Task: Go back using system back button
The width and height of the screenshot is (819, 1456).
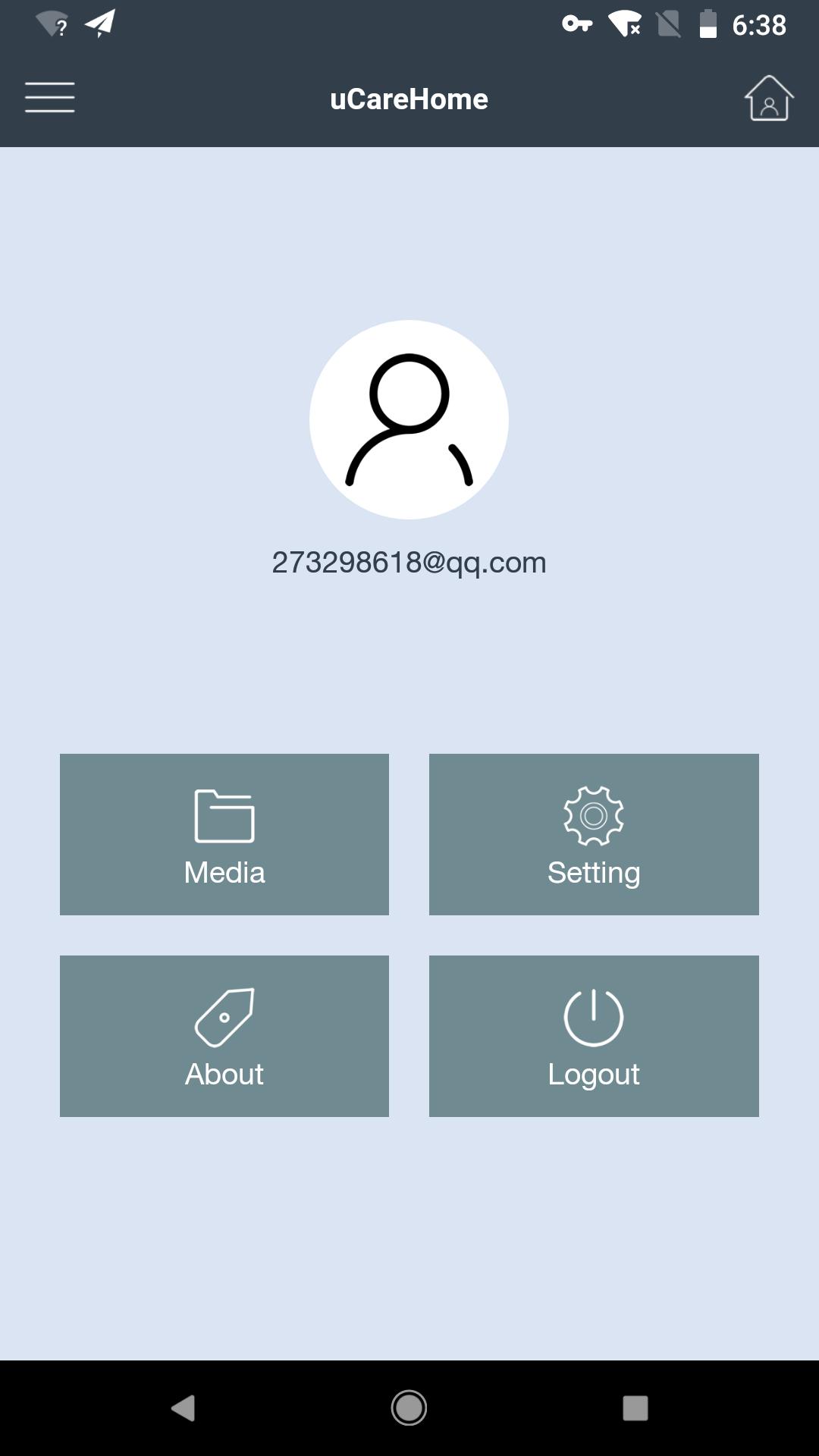Action: coord(183,1408)
